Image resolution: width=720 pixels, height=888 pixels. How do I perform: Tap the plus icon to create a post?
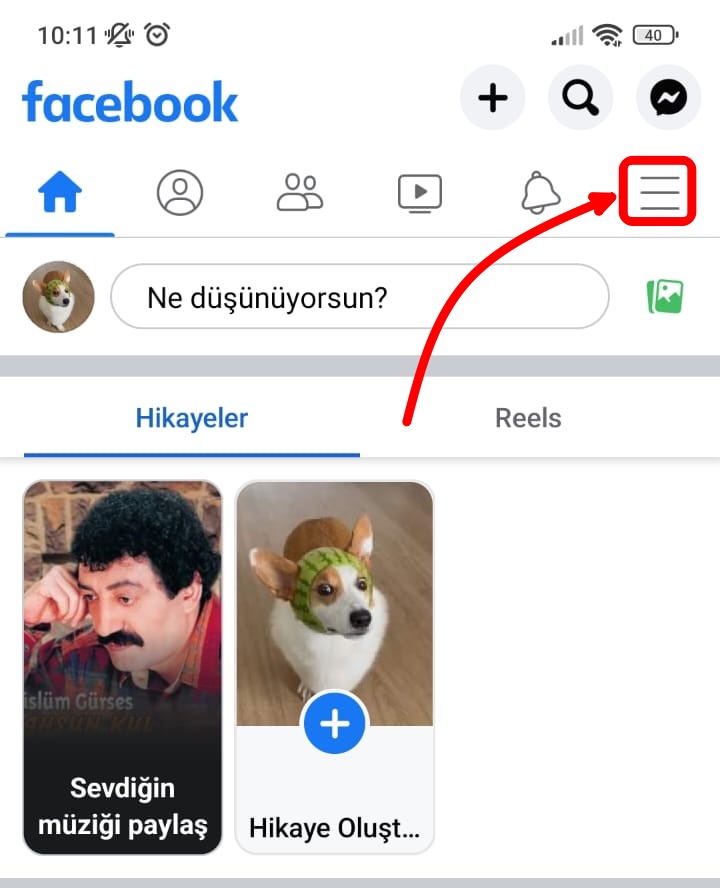(x=492, y=97)
